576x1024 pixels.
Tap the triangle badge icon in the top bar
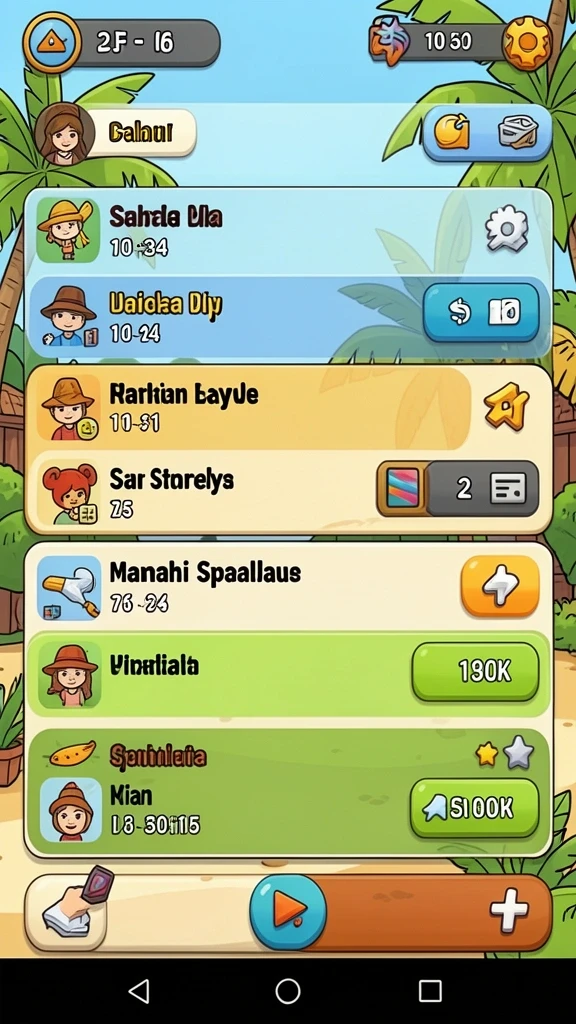52,43
